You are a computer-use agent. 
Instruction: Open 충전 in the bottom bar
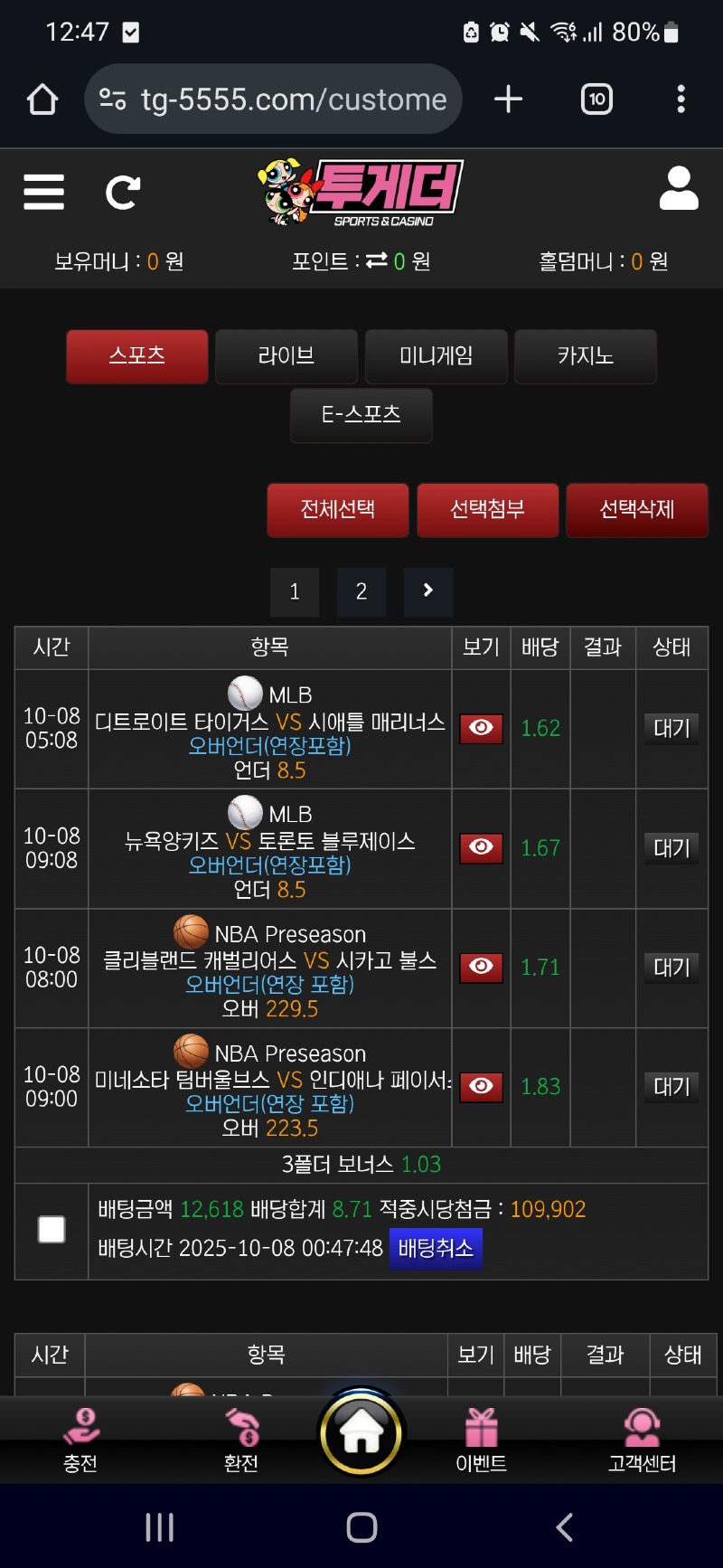click(x=80, y=1440)
